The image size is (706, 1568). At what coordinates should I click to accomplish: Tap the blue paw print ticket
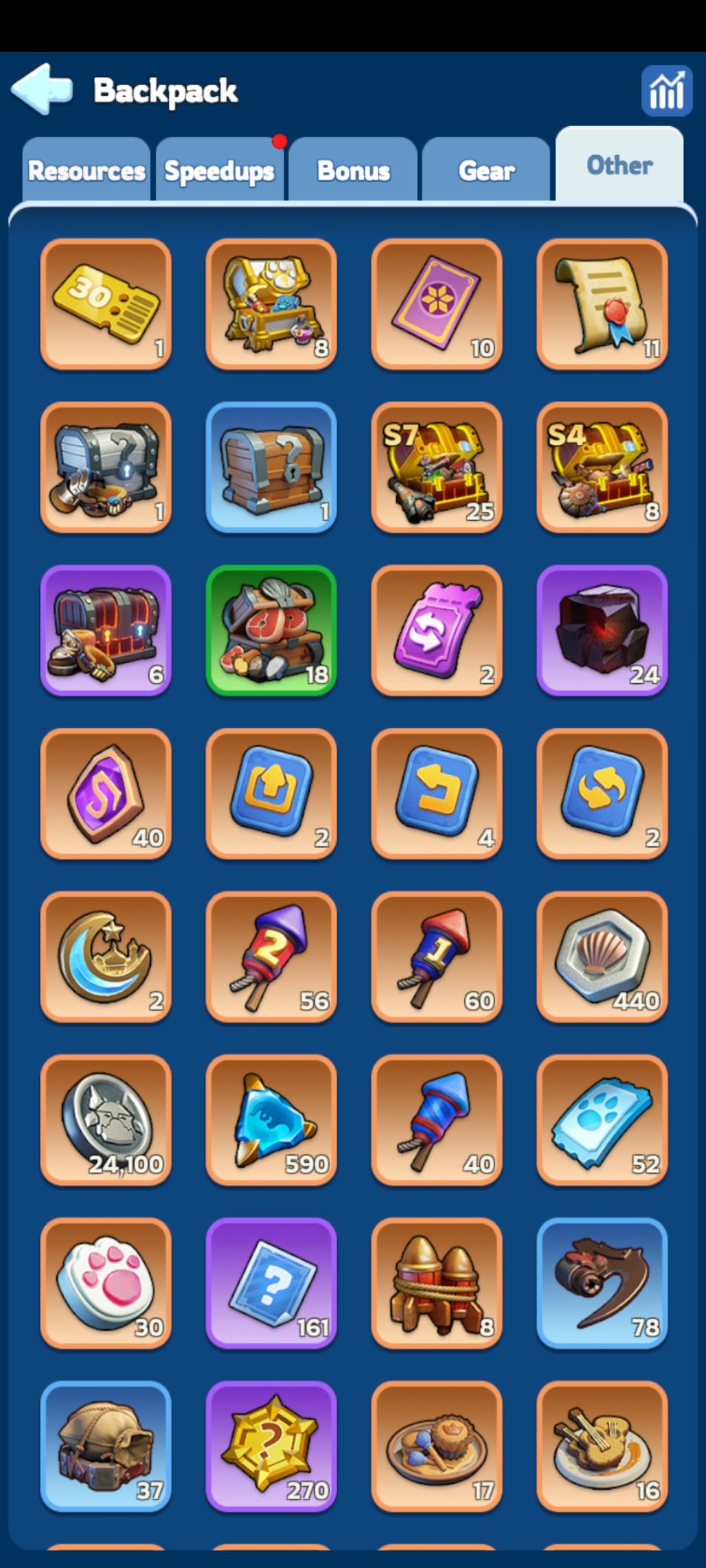(602, 1120)
